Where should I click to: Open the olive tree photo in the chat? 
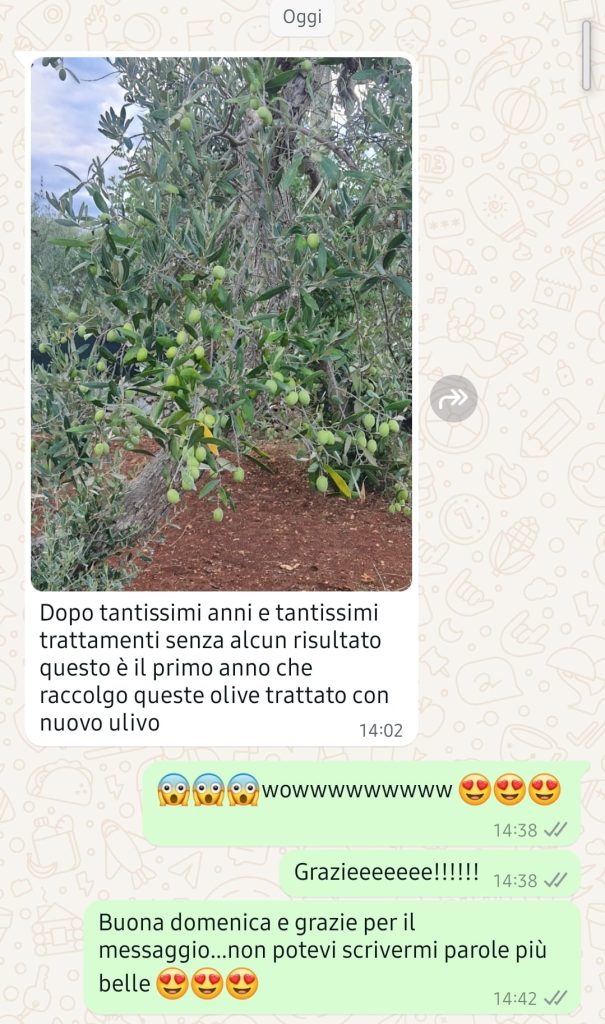pyautogui.click(x=221, y=324)
